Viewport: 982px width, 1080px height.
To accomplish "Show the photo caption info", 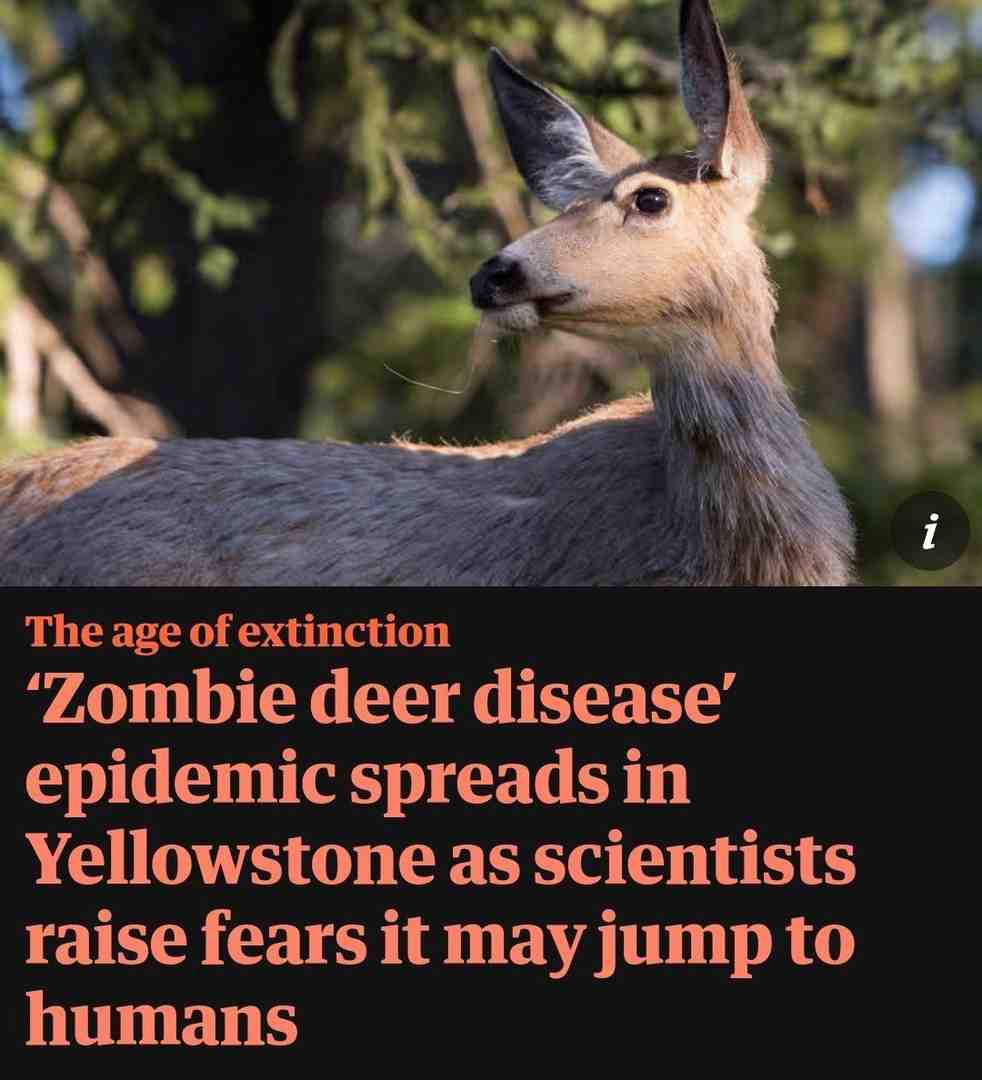I will 930,532.
